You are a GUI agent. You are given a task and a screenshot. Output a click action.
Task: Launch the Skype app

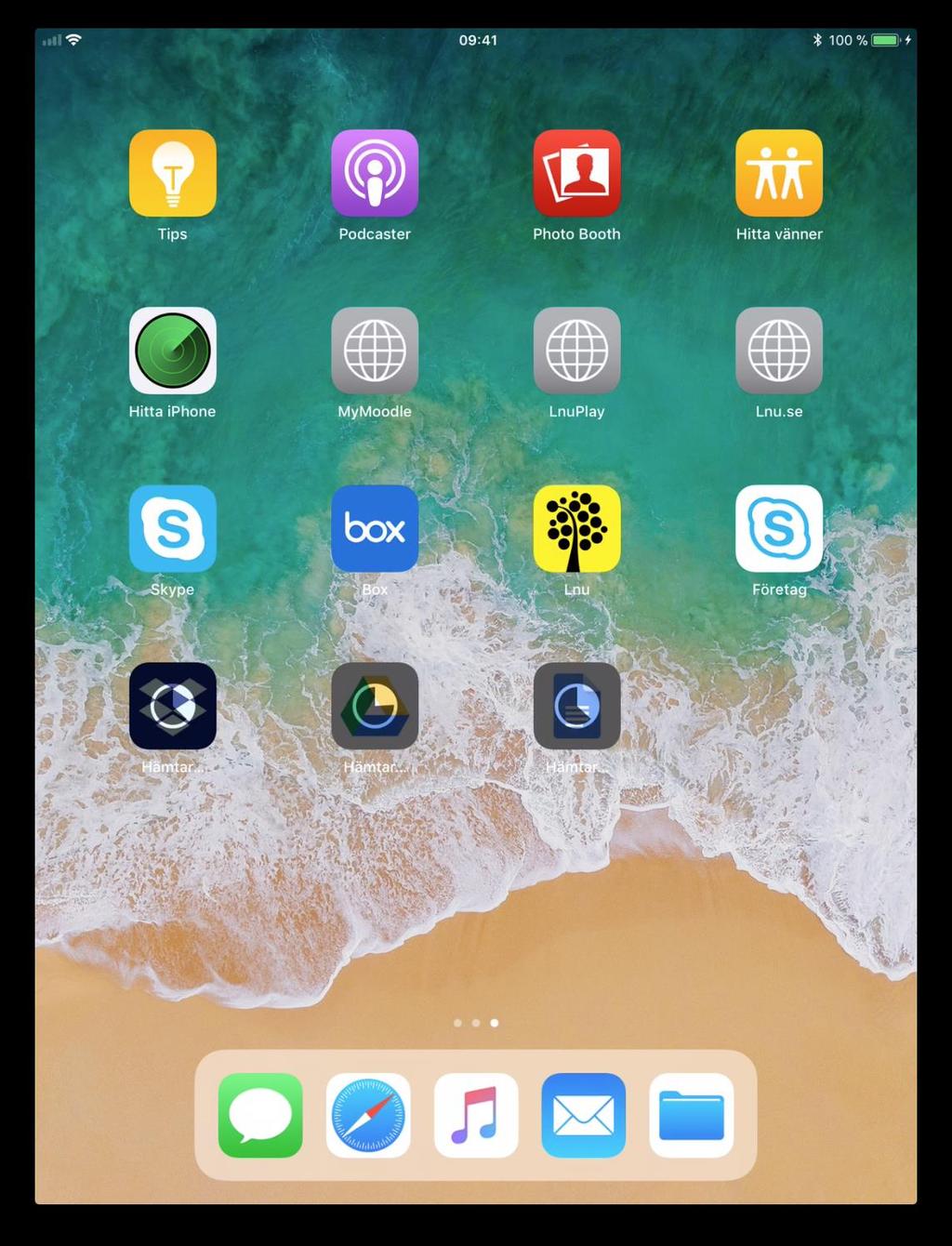point(172,528)
